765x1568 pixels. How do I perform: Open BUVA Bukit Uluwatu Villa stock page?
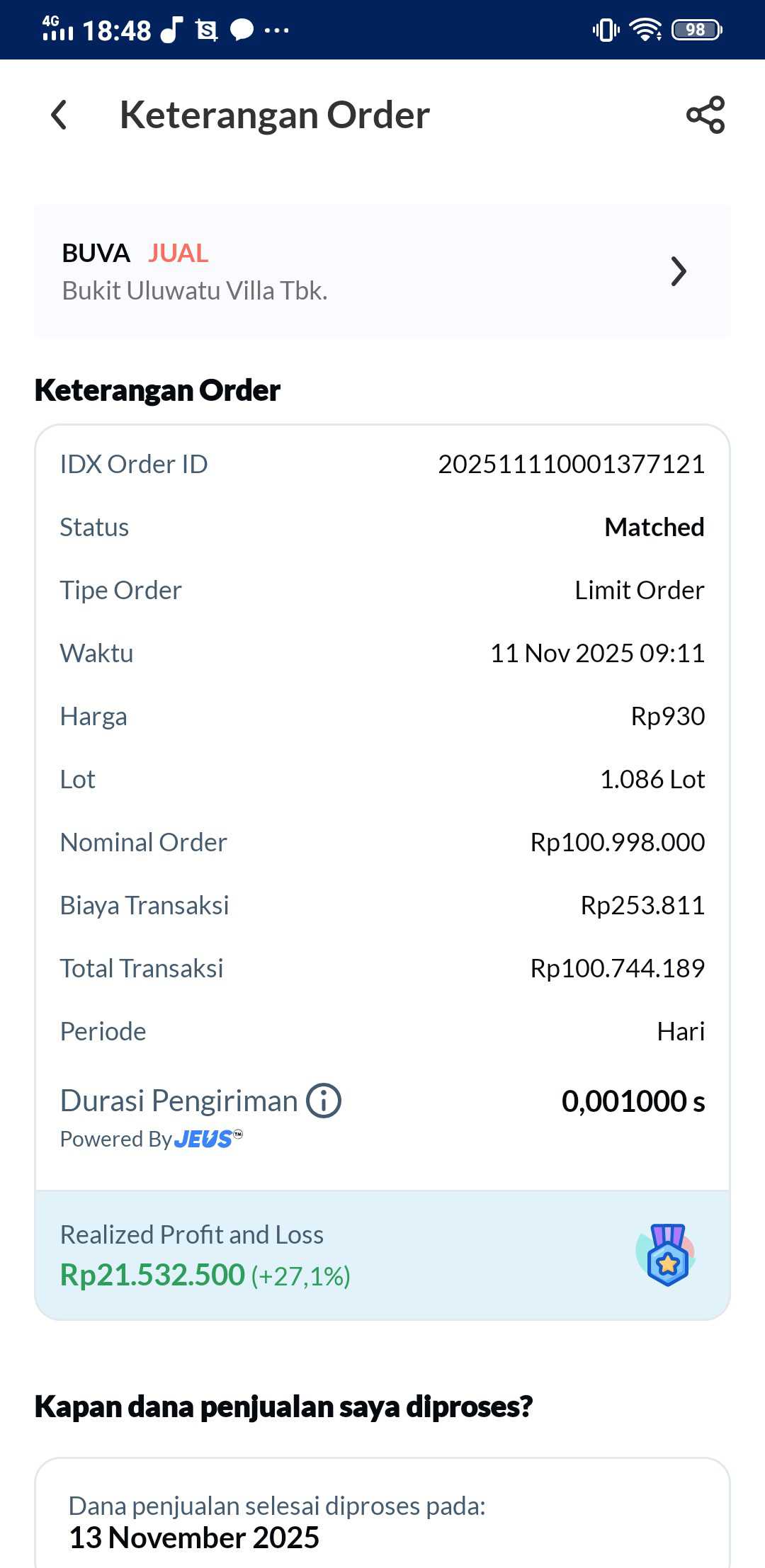[382, 271]
